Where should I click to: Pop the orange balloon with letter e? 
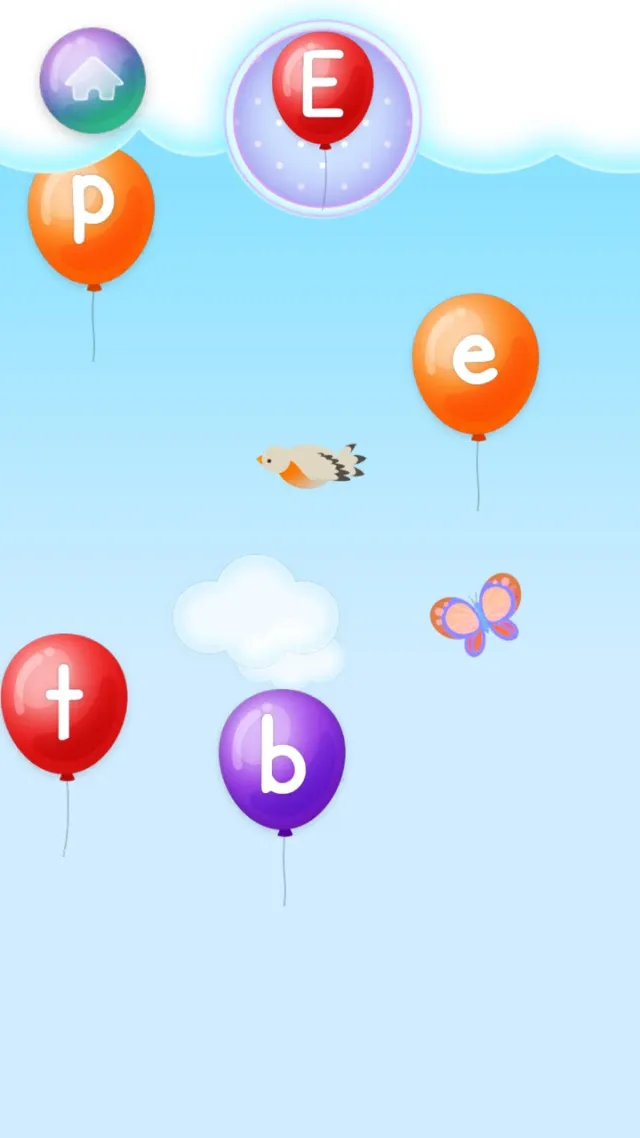(475, 362)
